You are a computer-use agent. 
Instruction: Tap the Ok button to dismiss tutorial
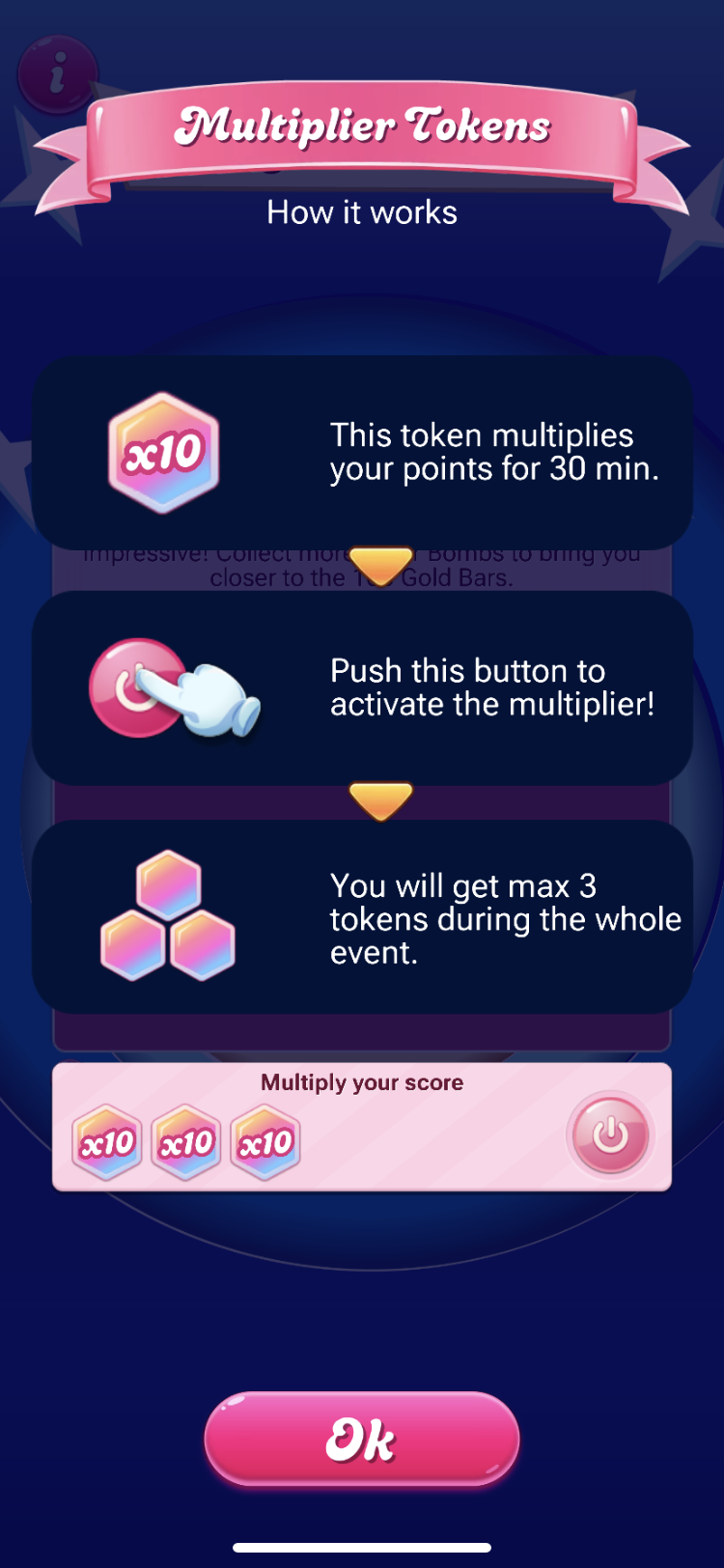pyautogui.click(x=362, y=1439)
